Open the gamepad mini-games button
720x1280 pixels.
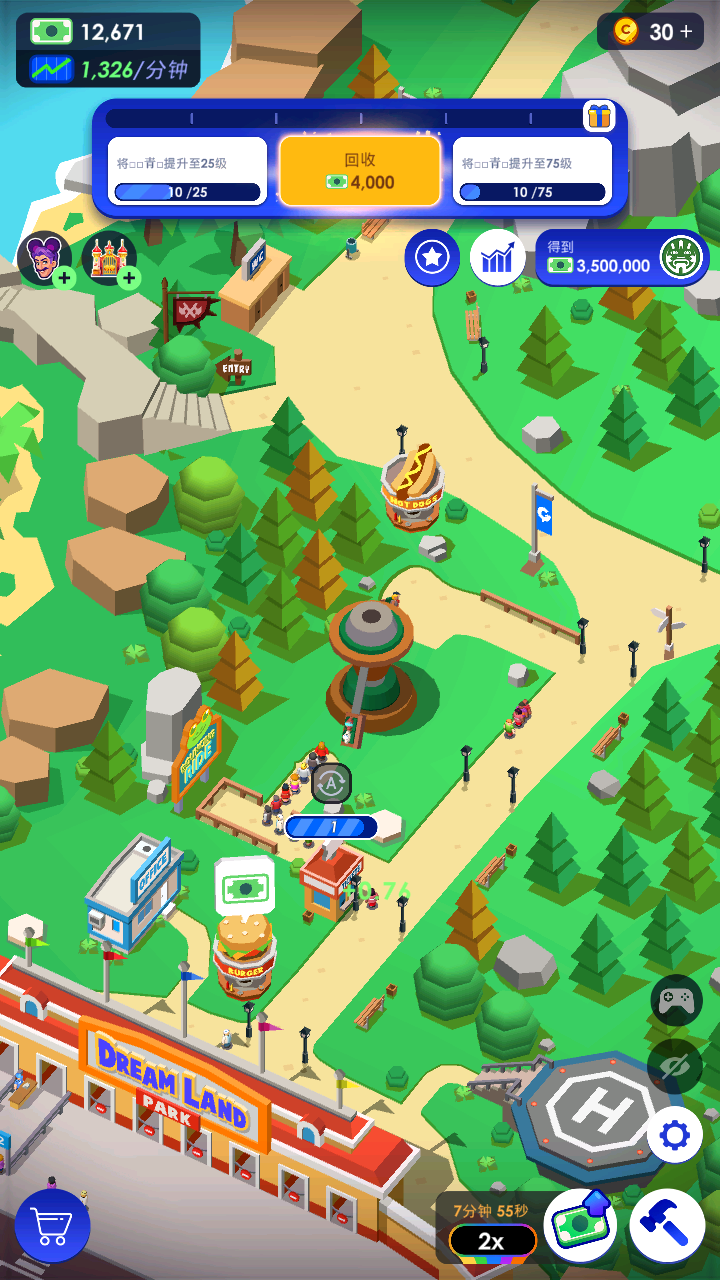(676, 1000)
